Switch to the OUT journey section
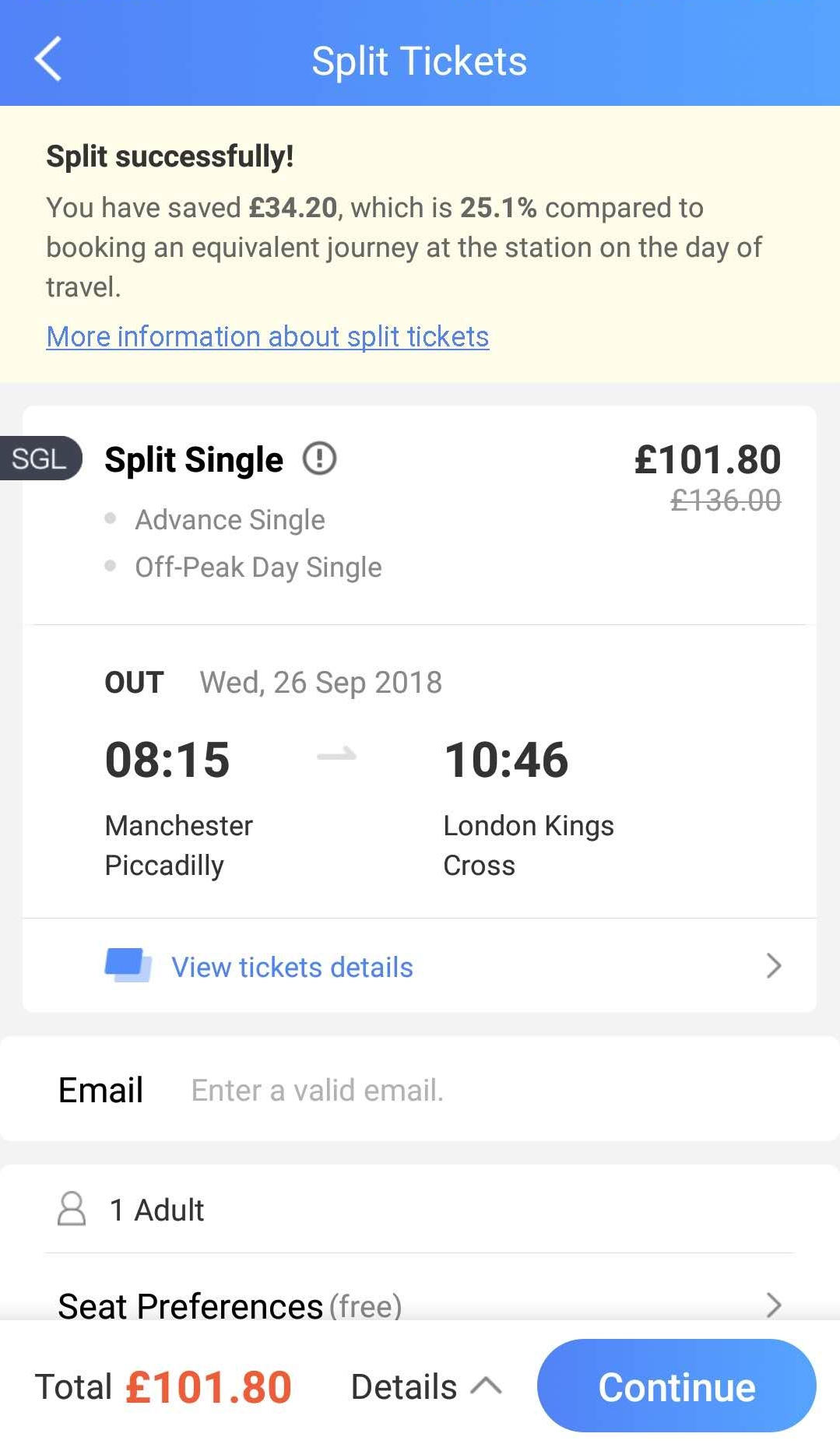Screen dimensions: 840x1451 pyautogui.click(x=134, y=682)
